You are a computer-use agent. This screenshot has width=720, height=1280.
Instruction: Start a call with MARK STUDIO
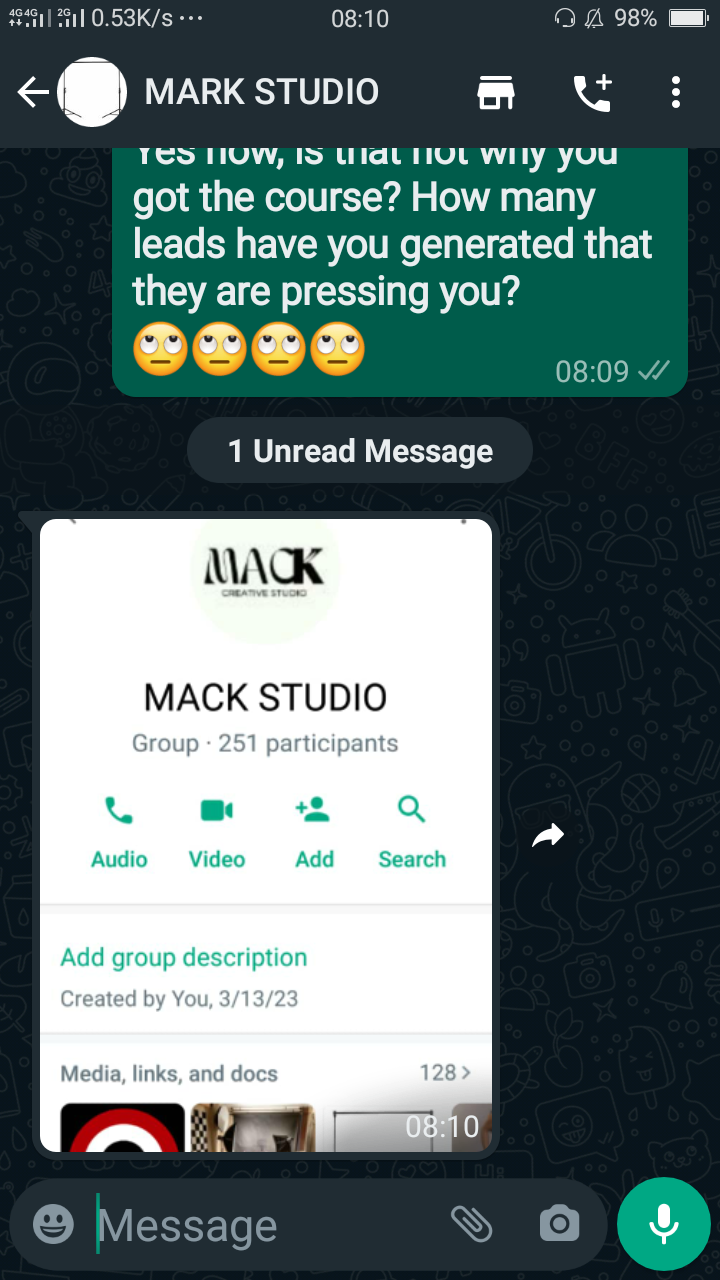[x=592, y=93]
